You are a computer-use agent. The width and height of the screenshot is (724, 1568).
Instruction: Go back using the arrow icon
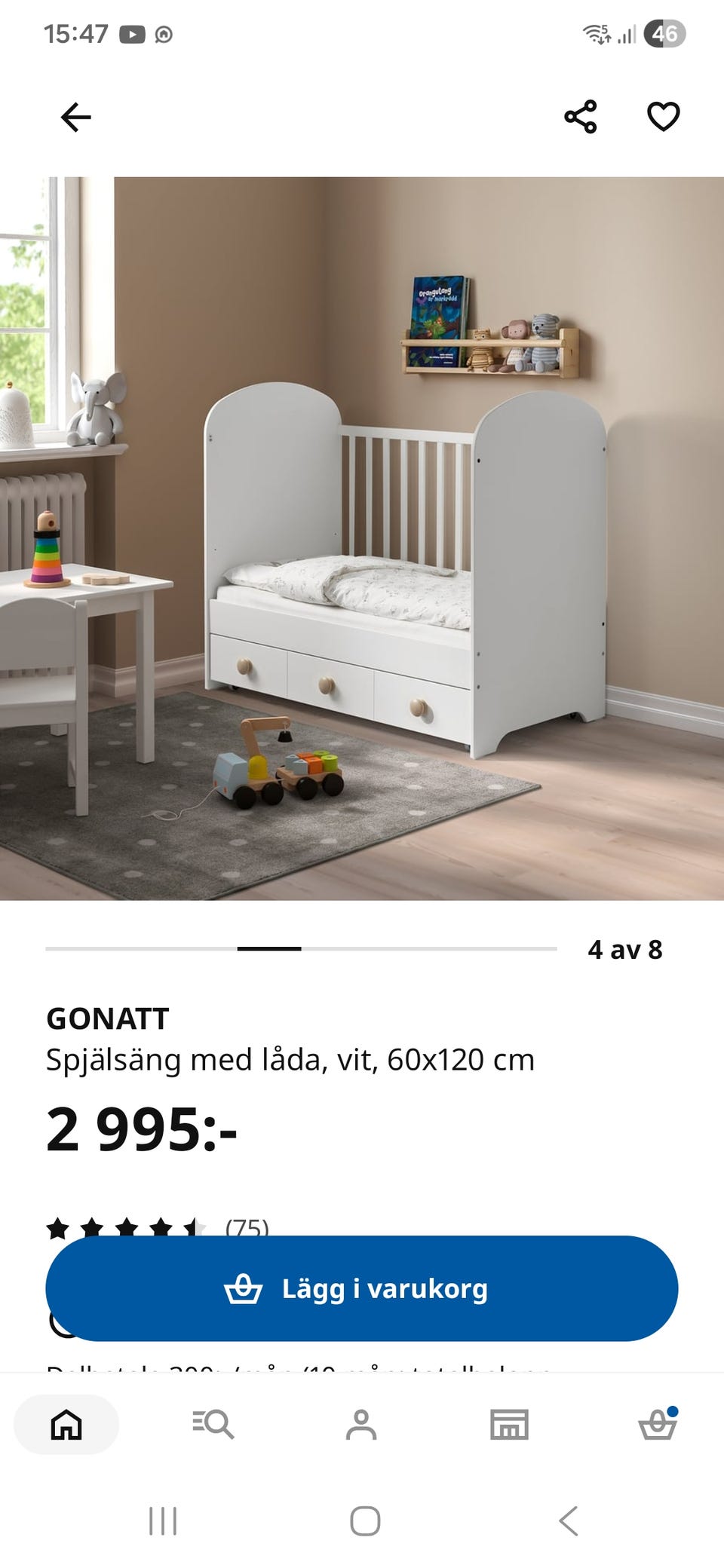click(76, 118)
